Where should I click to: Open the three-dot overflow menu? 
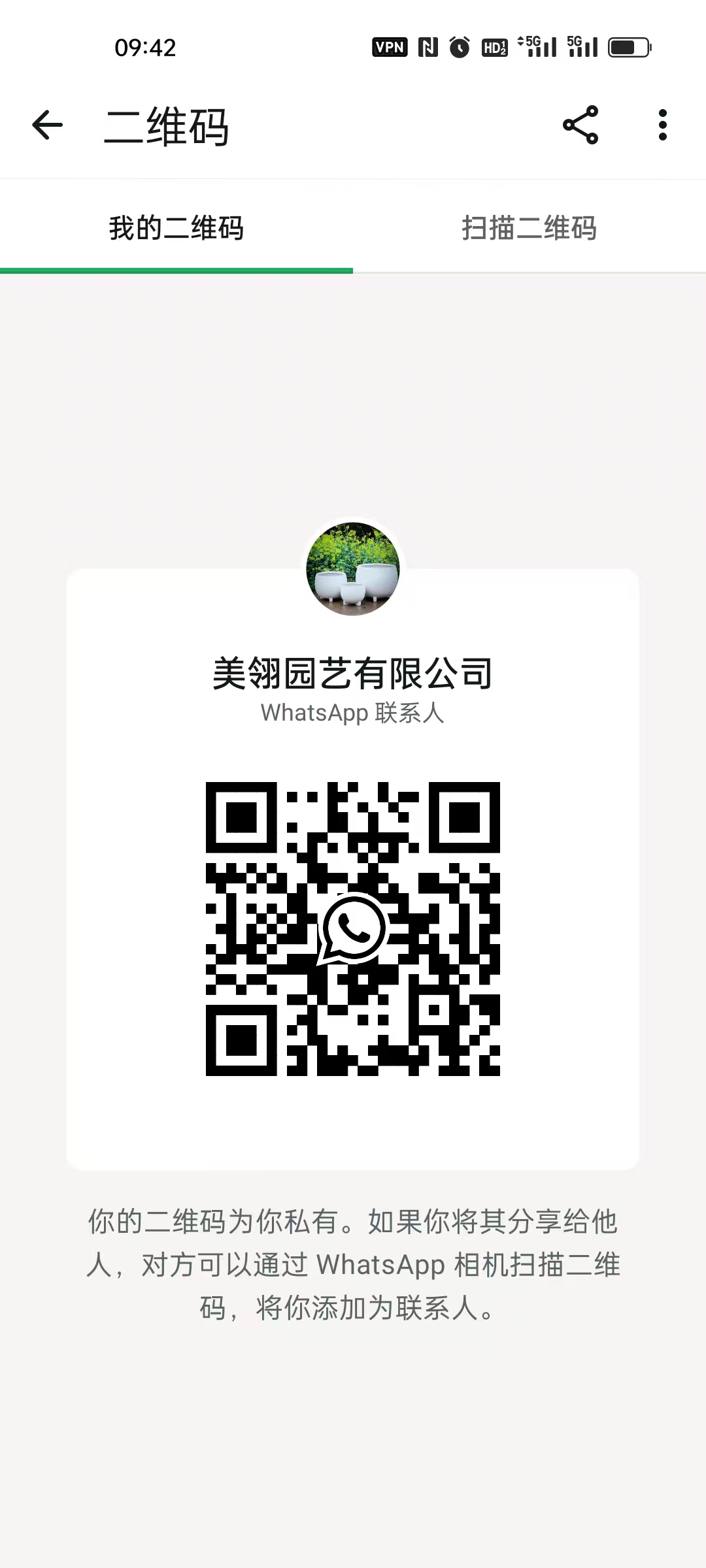tap(663, 125)
